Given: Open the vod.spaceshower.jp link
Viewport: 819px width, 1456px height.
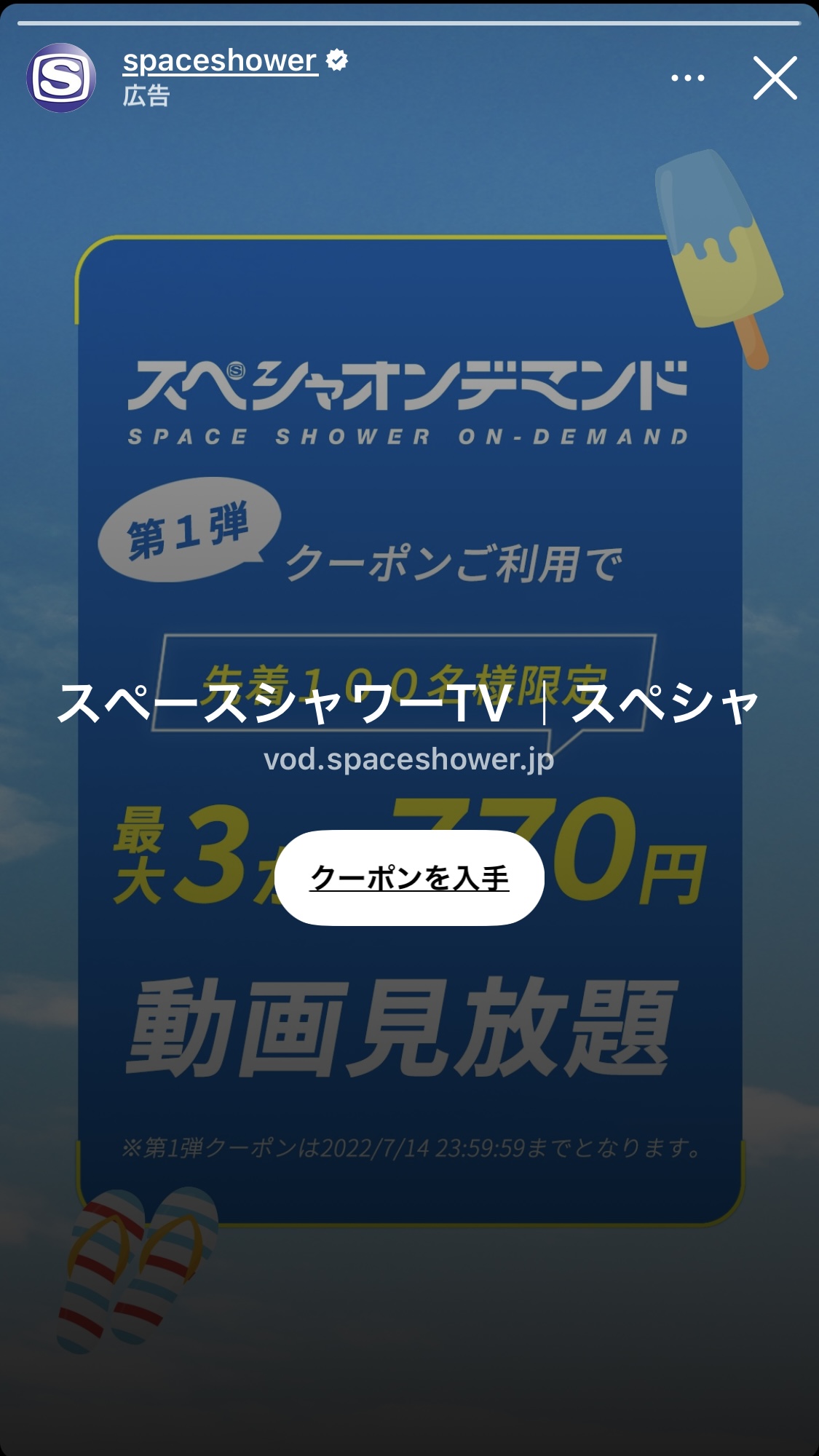Looking at the screenshot, I should 409,759.
